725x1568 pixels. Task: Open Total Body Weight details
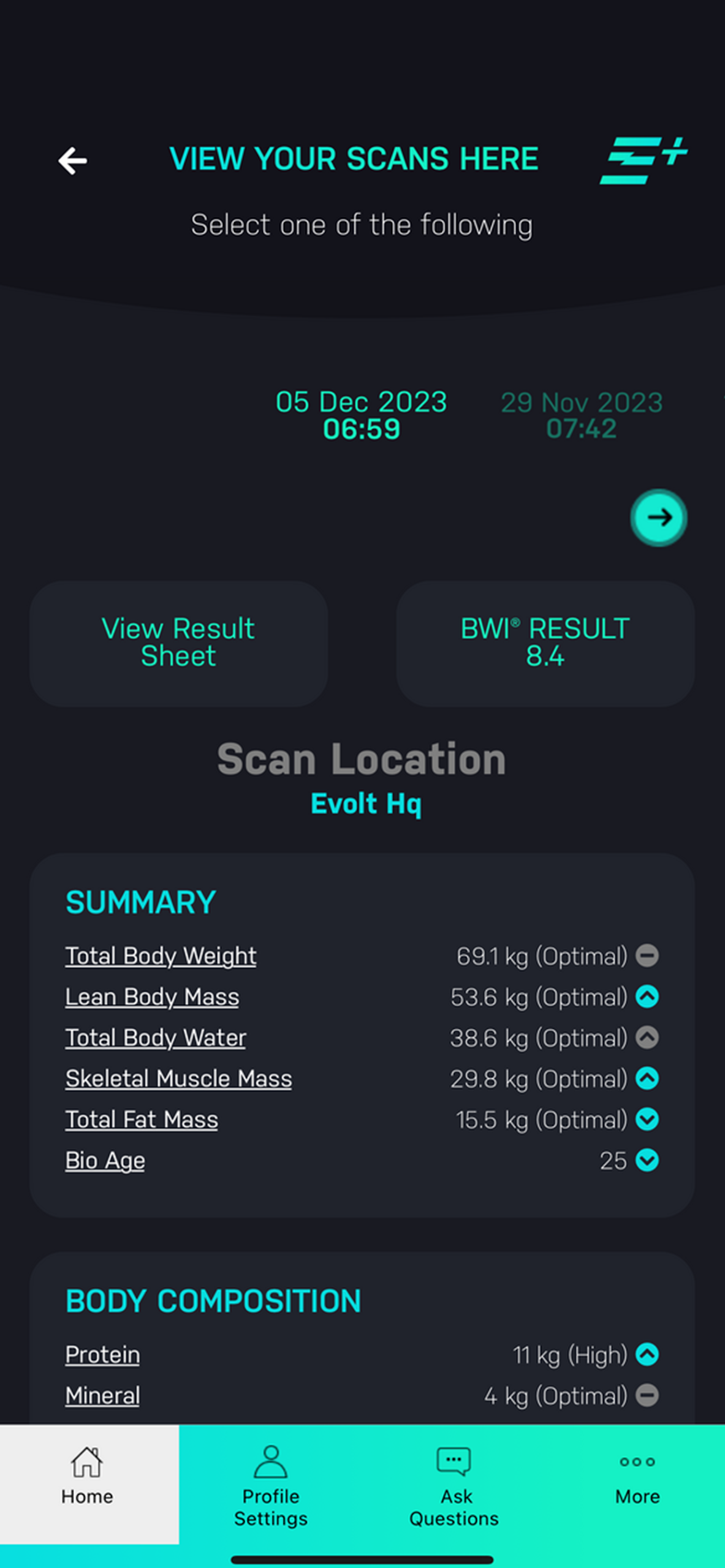[x=161, y=956]
